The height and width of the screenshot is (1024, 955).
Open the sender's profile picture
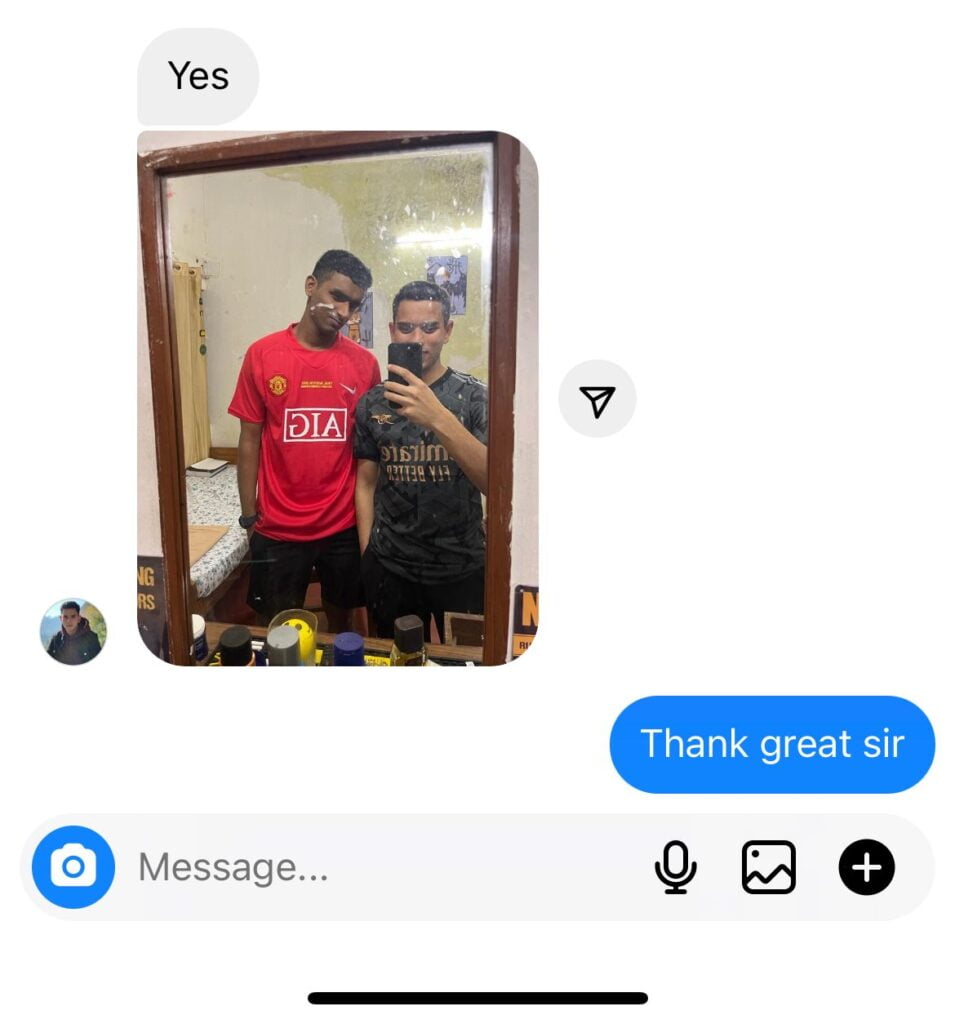[x=73, y=632]
